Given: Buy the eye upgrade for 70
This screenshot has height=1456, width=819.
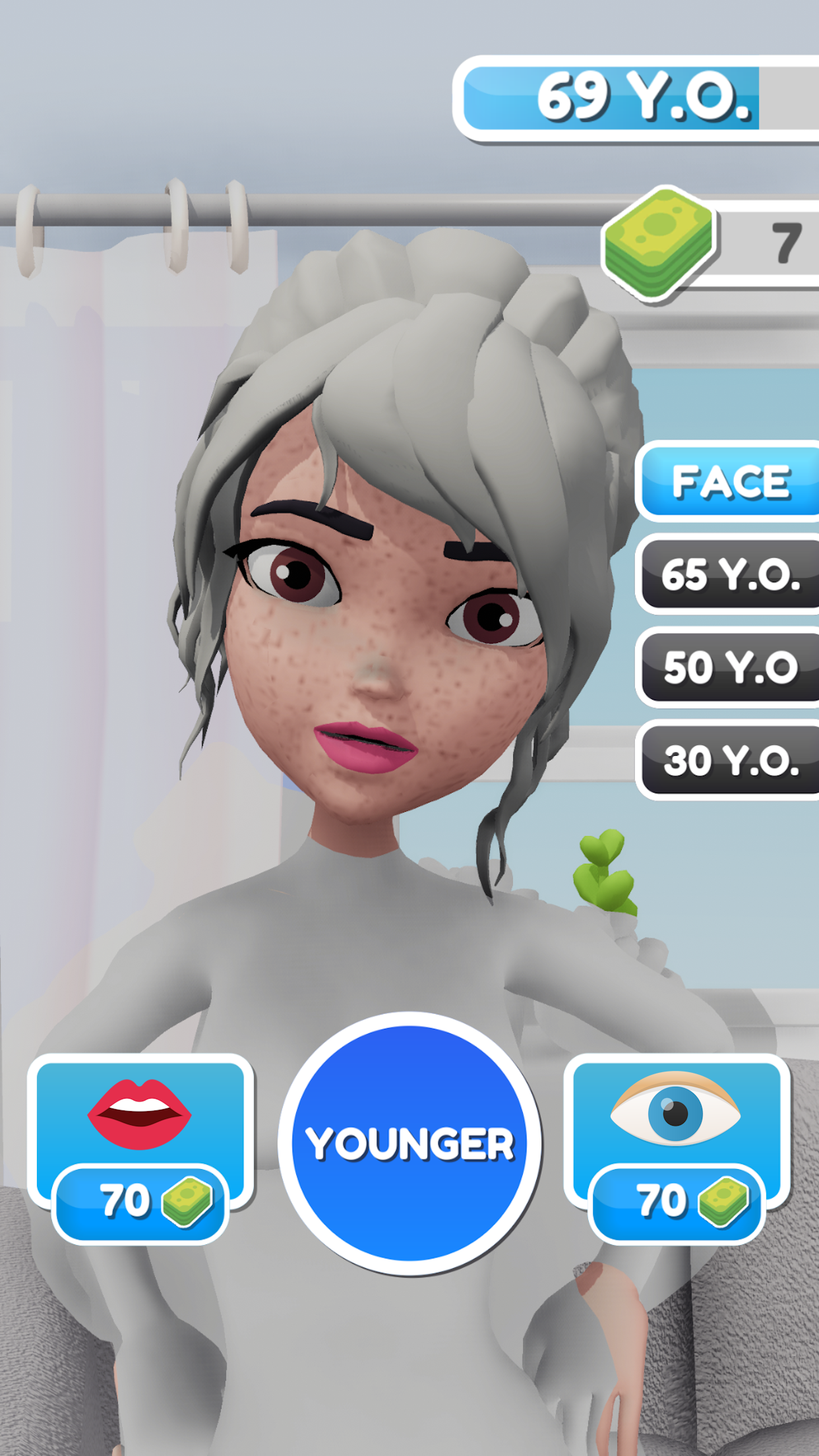Looking at the screenshot, I should pos(676,1146).
